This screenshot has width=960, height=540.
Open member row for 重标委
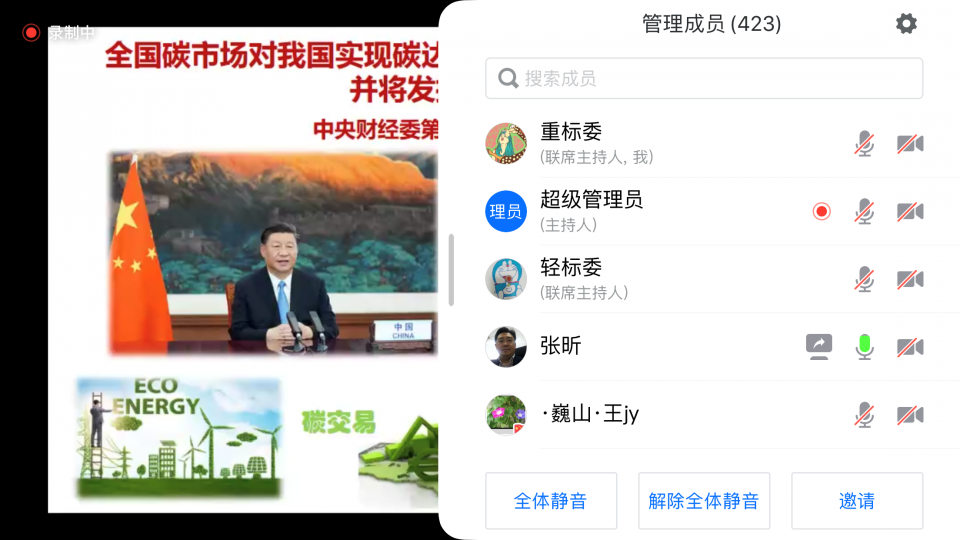pyautogui.click(x=704, y=144)
